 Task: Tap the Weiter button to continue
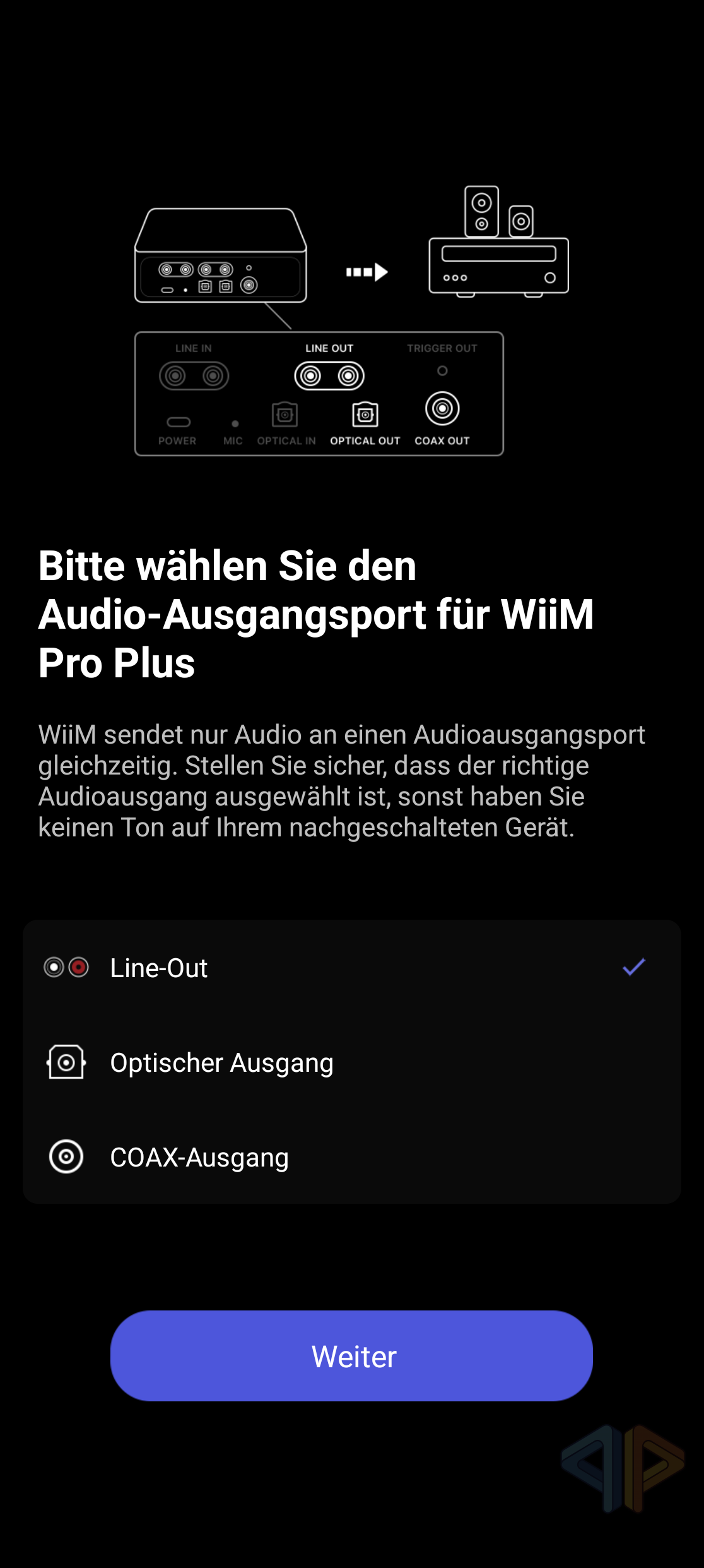[351, 1356]
